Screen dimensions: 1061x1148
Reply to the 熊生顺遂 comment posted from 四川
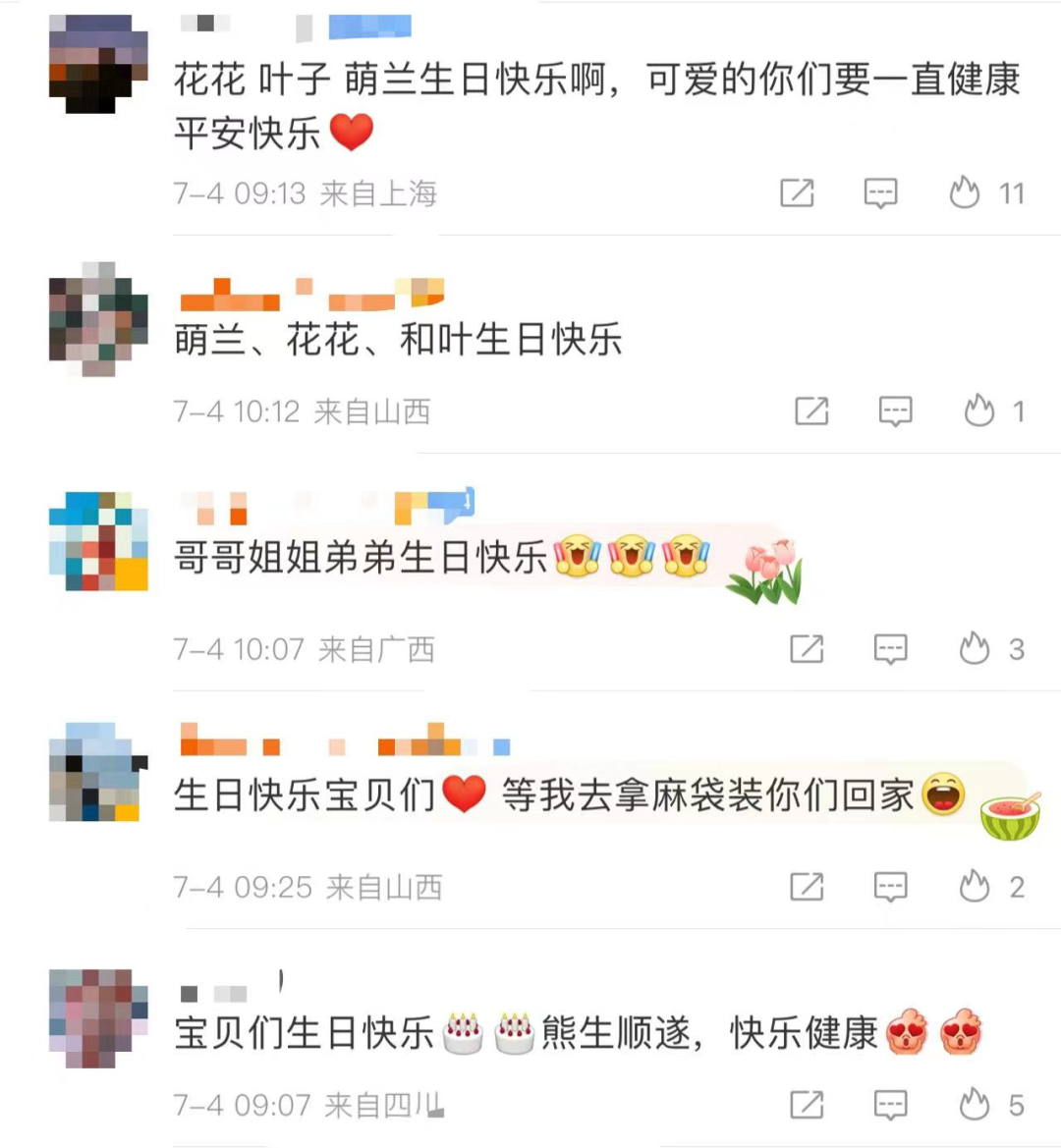pos(890,1106)
